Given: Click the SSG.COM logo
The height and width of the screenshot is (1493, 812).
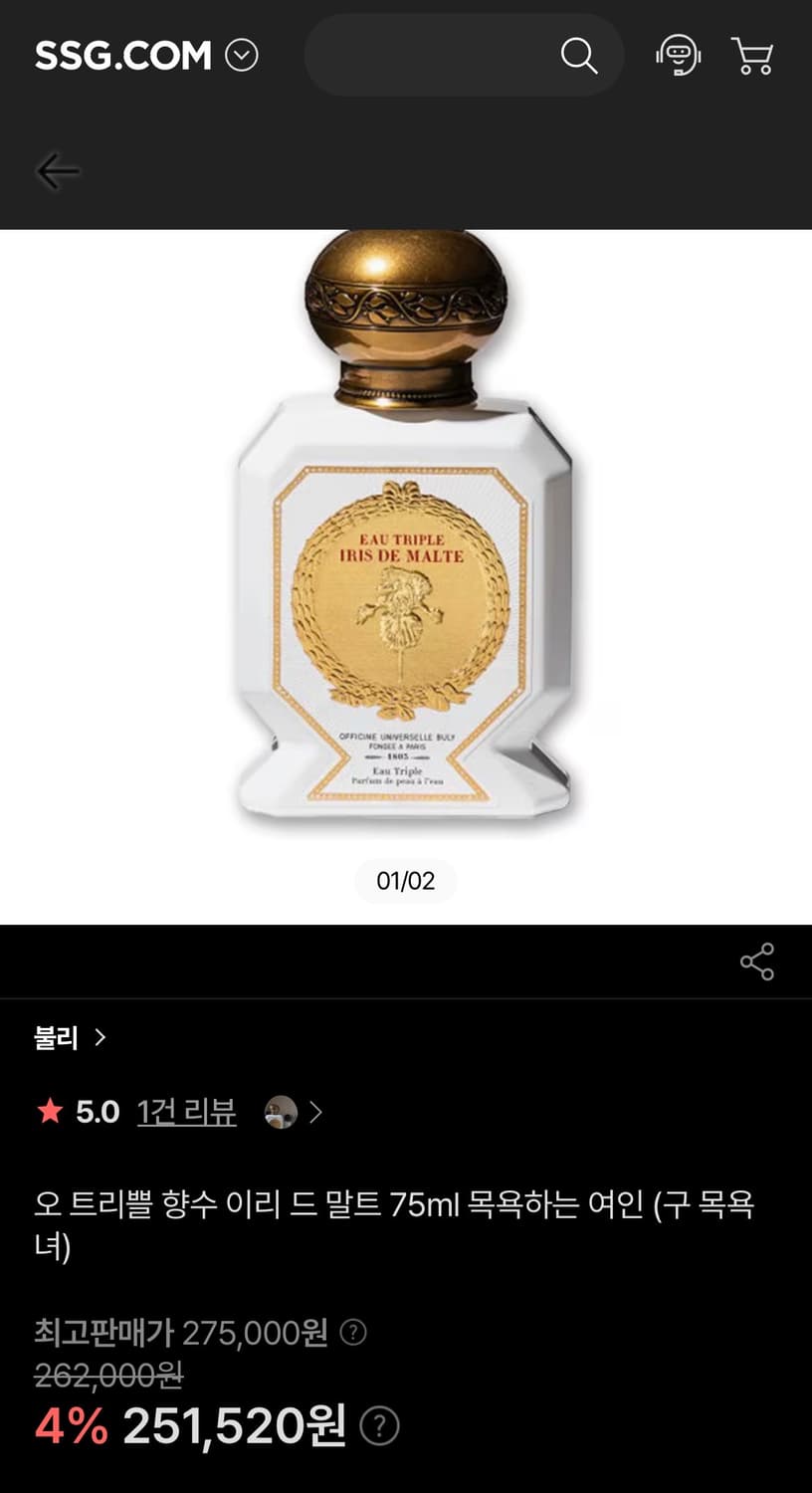Looking at the screenshot, I should (122, 56).
